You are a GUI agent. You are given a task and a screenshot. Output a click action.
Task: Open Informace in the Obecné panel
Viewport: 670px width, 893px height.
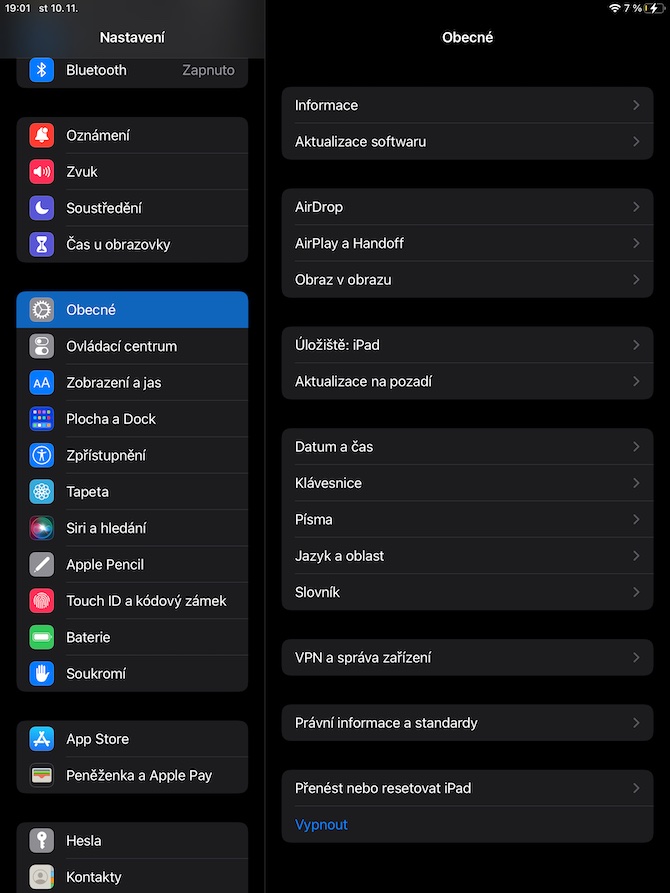coord(467,105)
